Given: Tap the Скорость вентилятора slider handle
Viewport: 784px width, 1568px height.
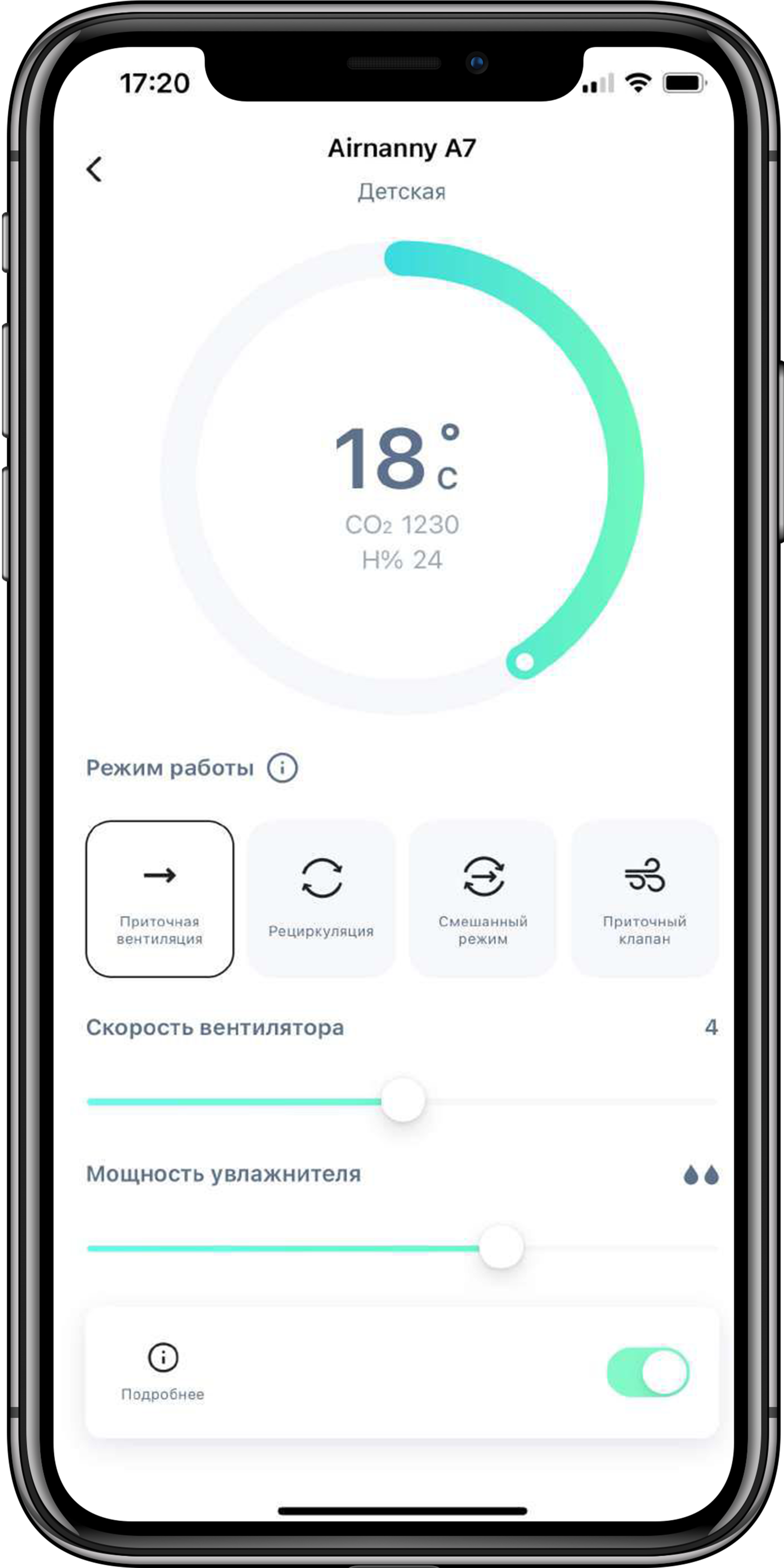Looking at the screenshot, I should coord(403,1100).
